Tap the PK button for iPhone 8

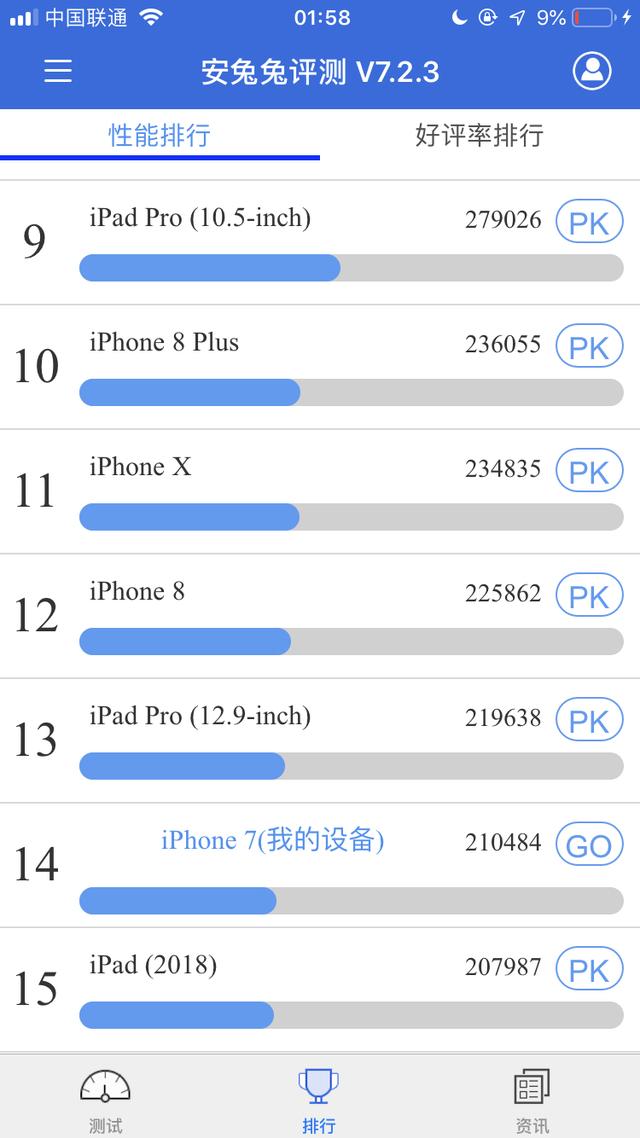click(x=589, y=596)
